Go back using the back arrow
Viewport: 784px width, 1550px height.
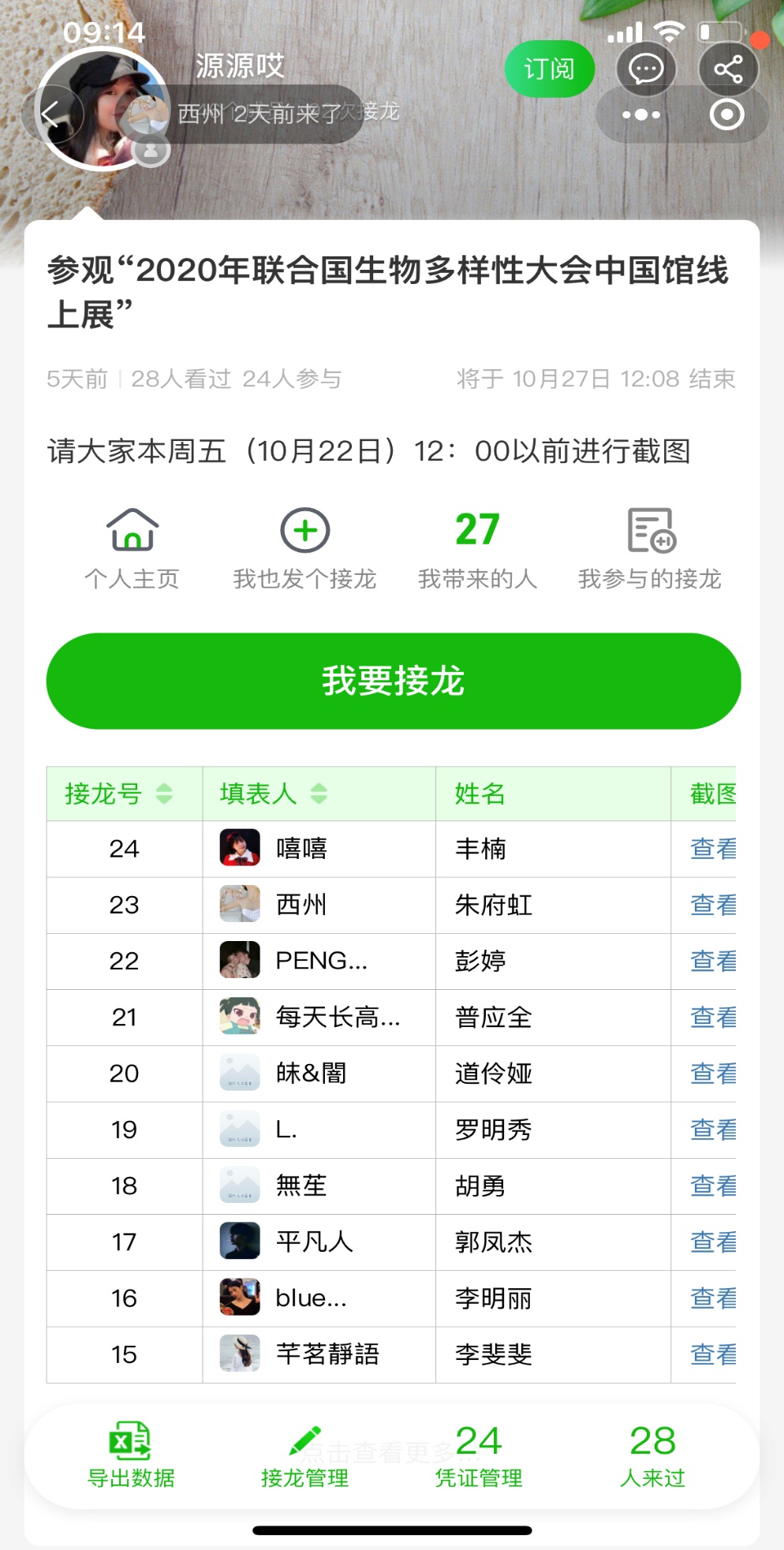(x=52, y=114)
